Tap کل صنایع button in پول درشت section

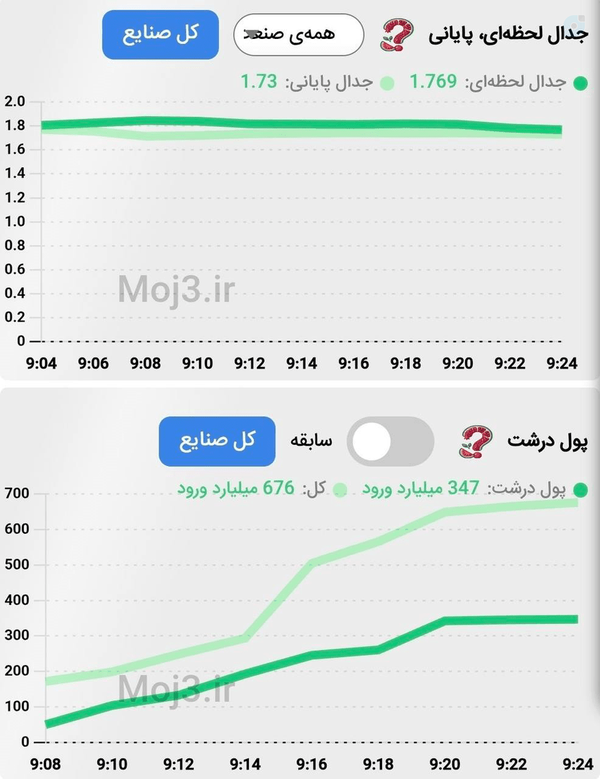pos(217,441)
